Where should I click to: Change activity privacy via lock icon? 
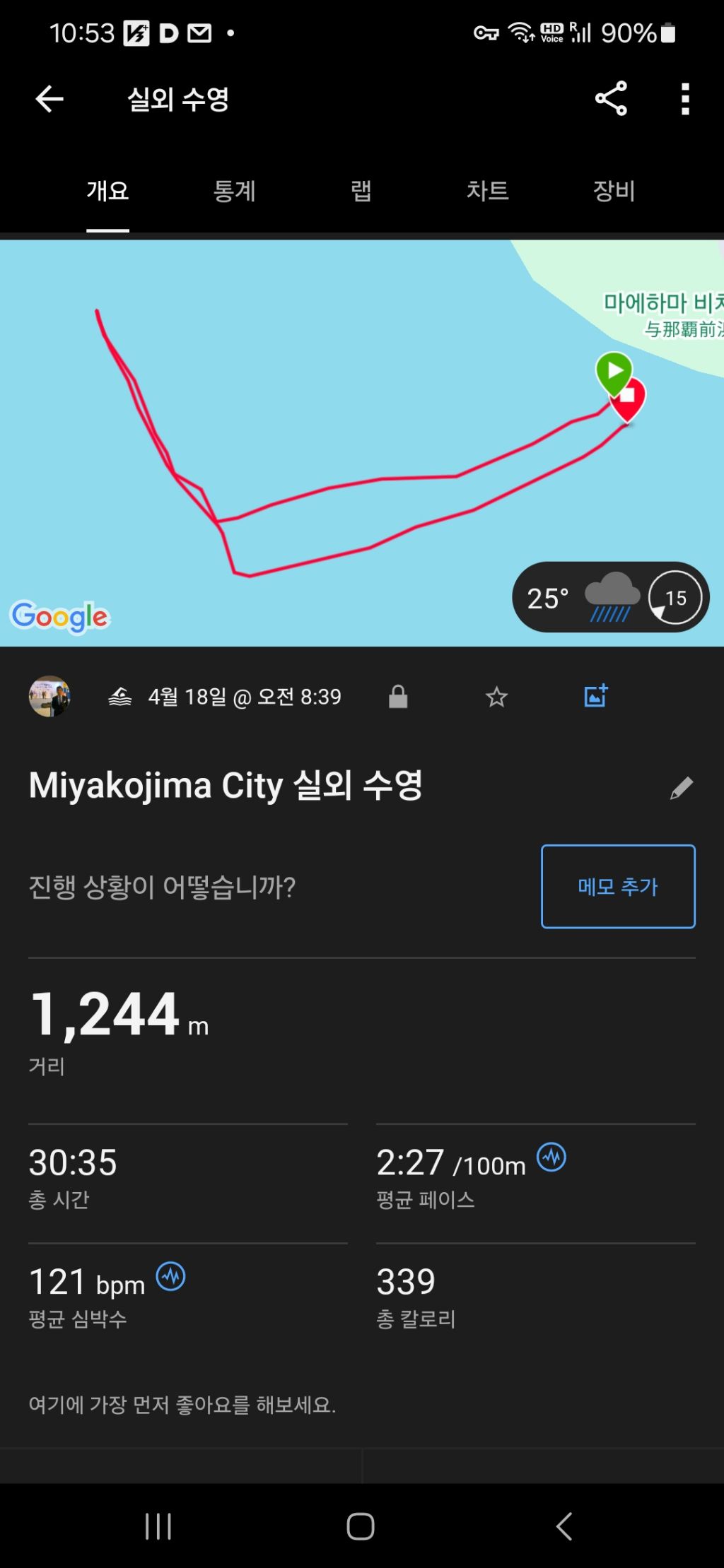pyautogui.click(x=398, y=697)
